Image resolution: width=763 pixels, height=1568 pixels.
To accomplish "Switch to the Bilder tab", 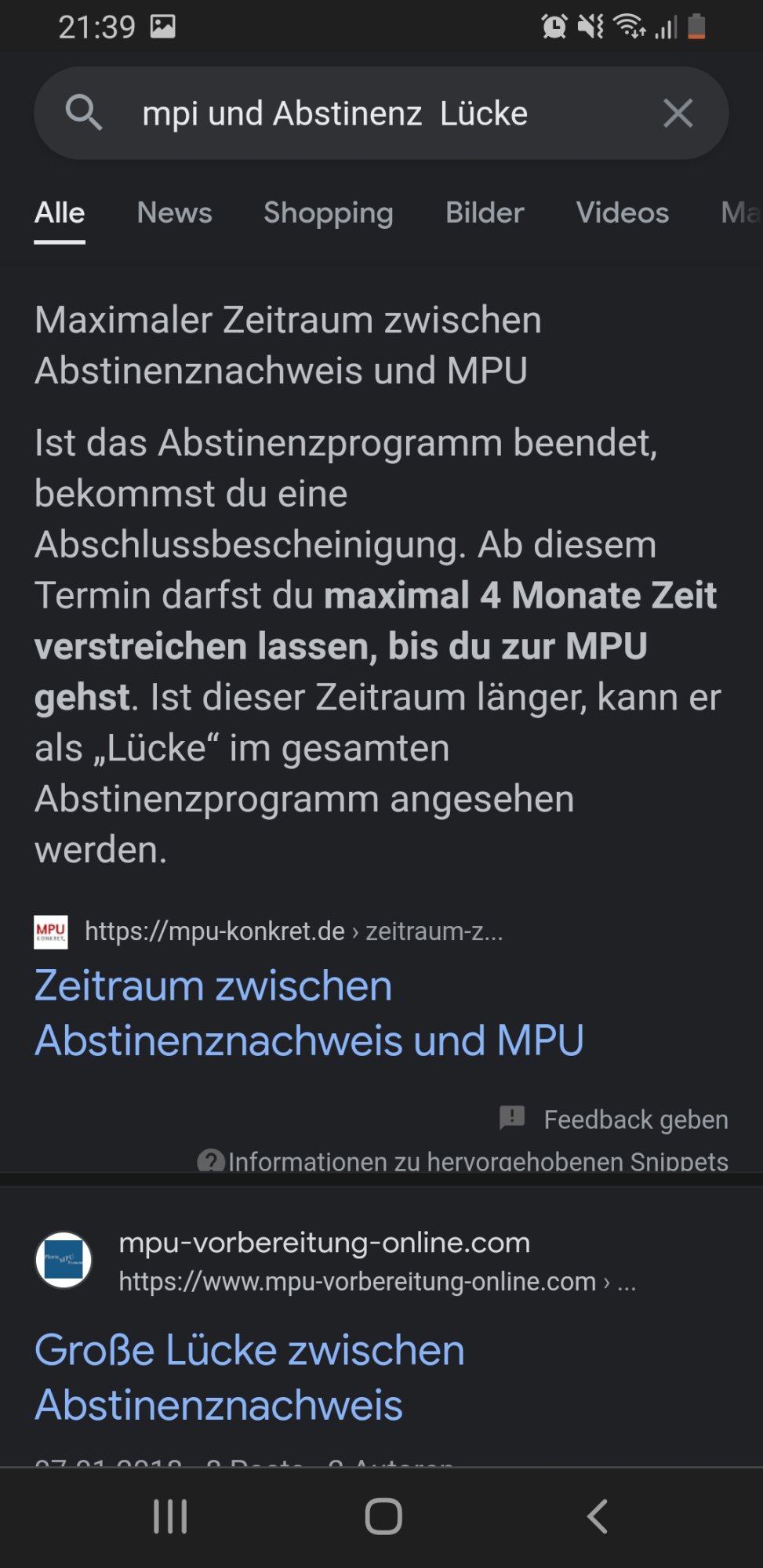I will (x=485, y=213).
